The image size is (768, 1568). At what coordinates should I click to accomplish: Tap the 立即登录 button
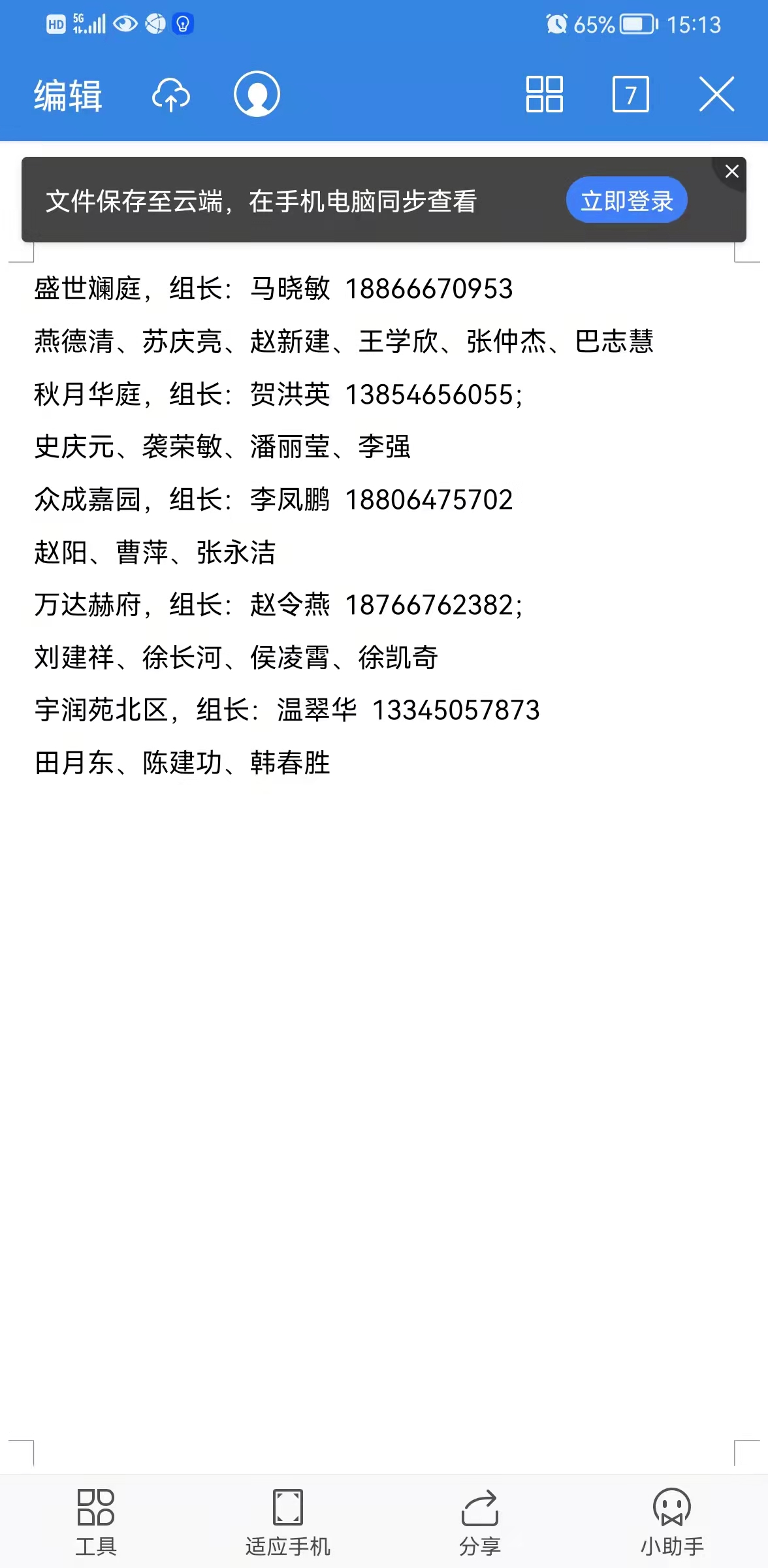626,200
